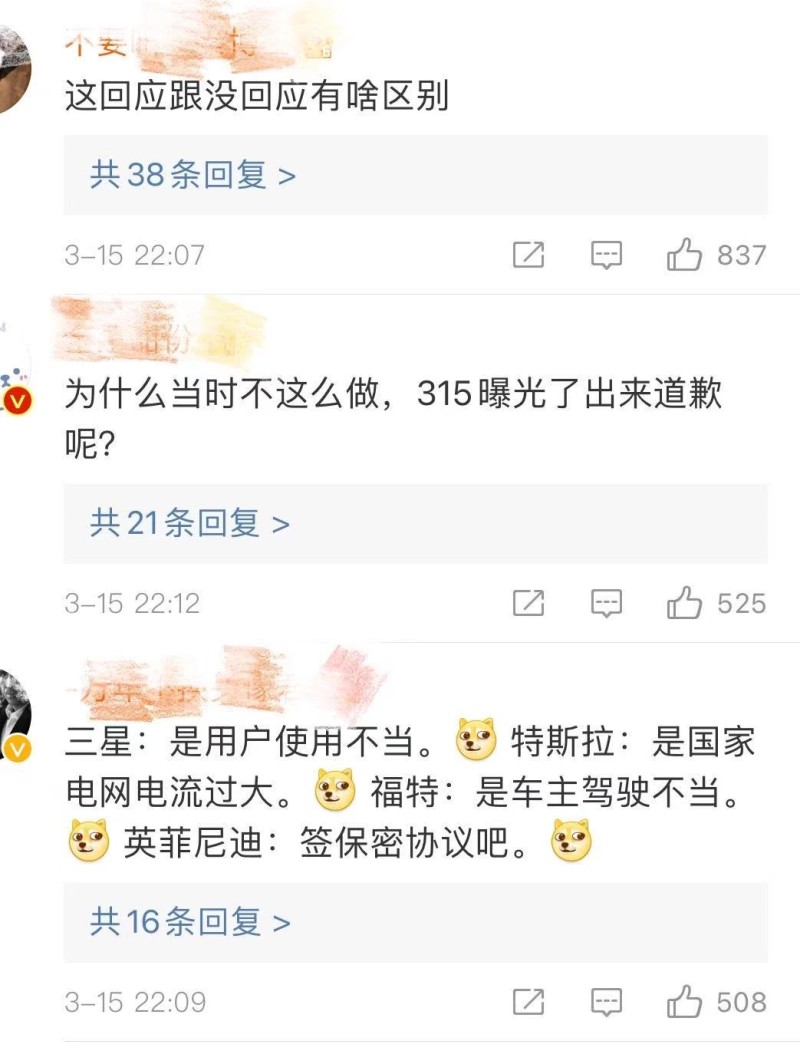Like the comment with 508 likes
800x1044 pixels.
tap(685, 1001)
